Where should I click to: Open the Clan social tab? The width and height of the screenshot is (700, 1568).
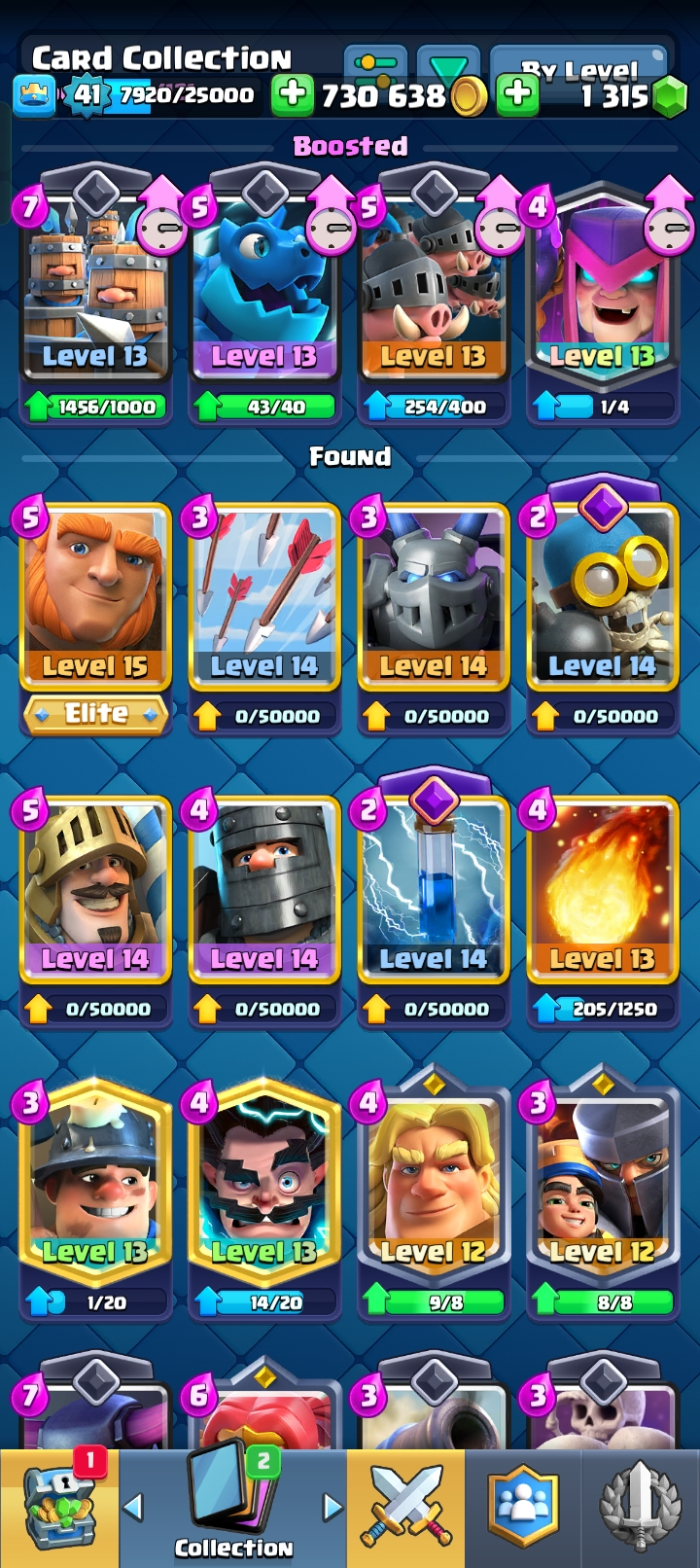[524, 1508]
